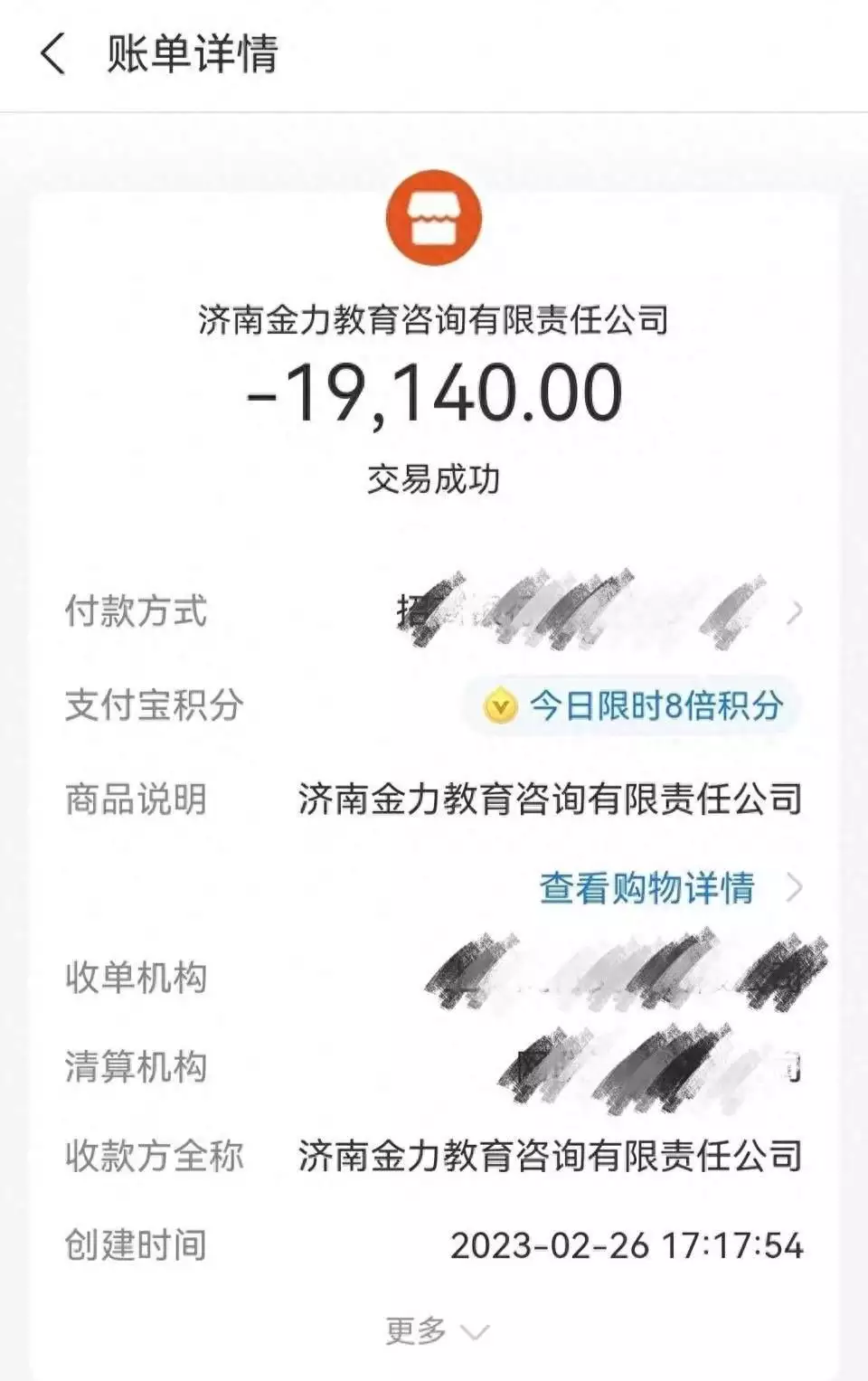Go back from 账单详情 page

pyautogui.click(x=53, y=53)
